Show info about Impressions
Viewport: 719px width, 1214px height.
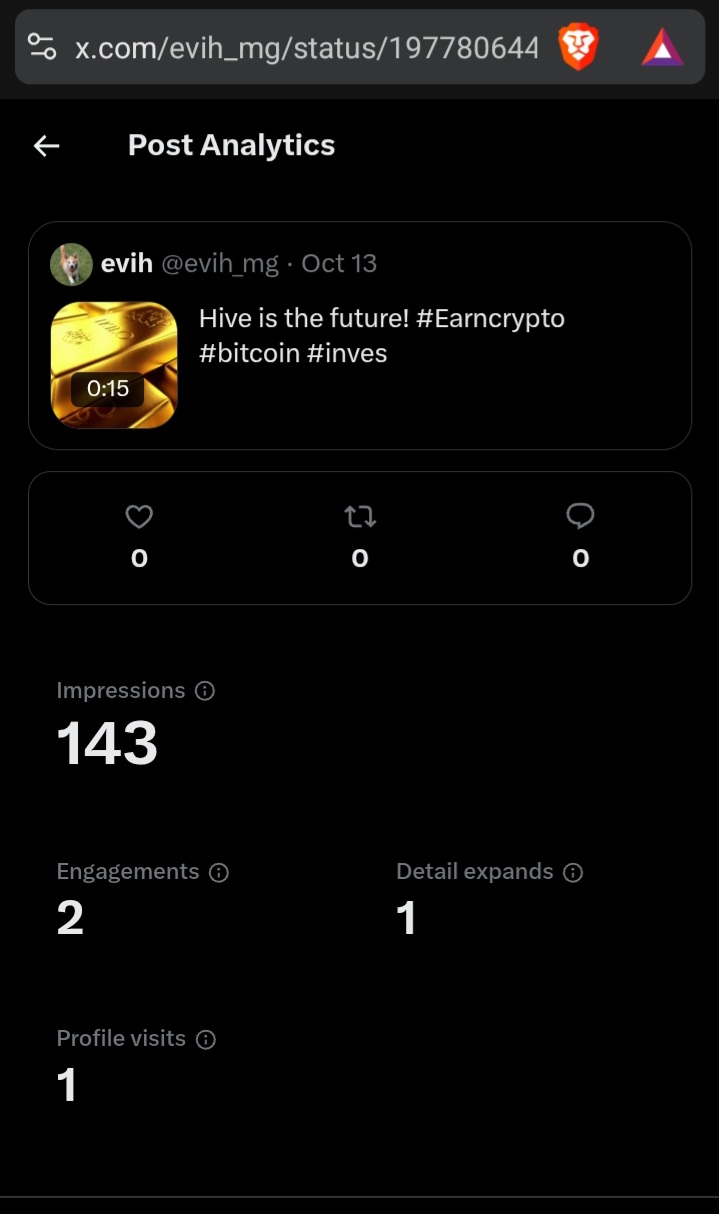206,691
